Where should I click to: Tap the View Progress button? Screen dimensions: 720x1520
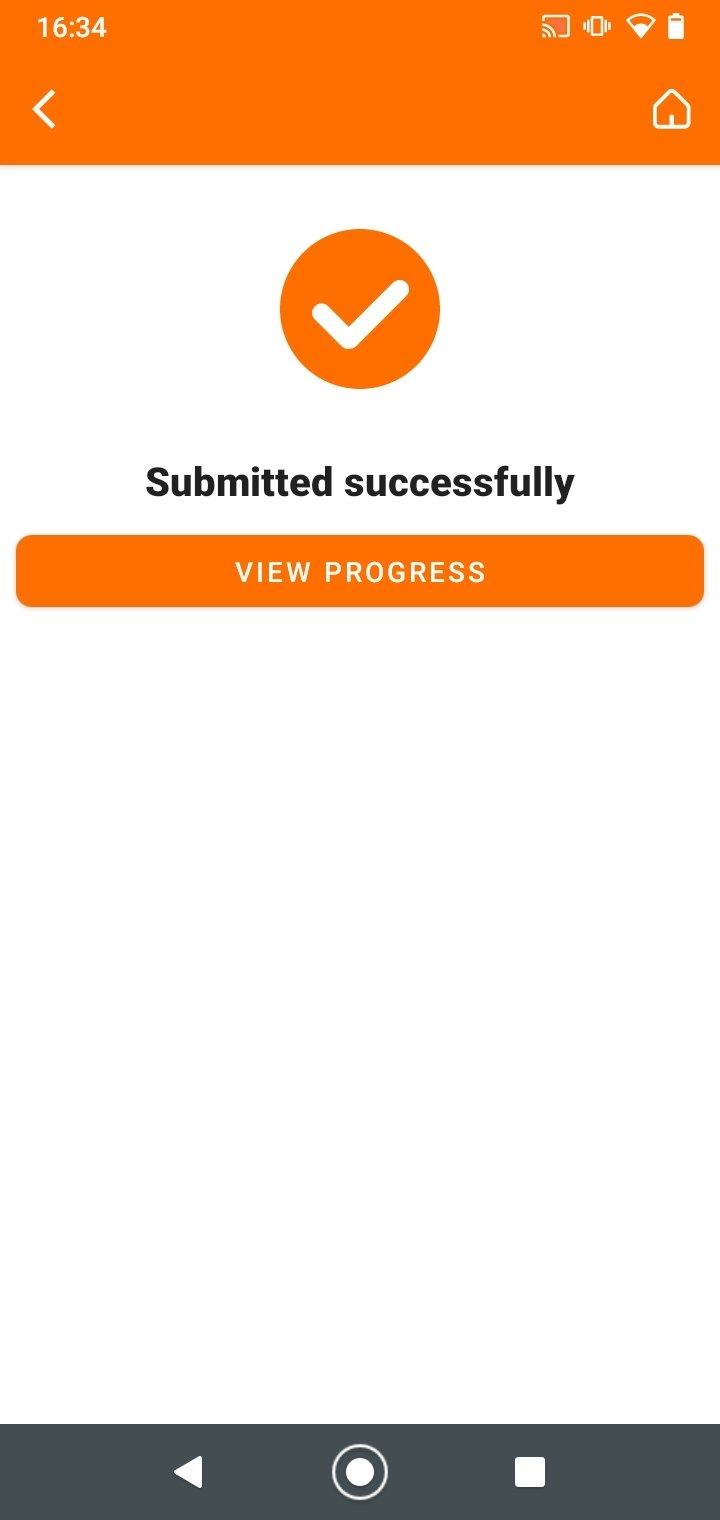click(360, 571)
